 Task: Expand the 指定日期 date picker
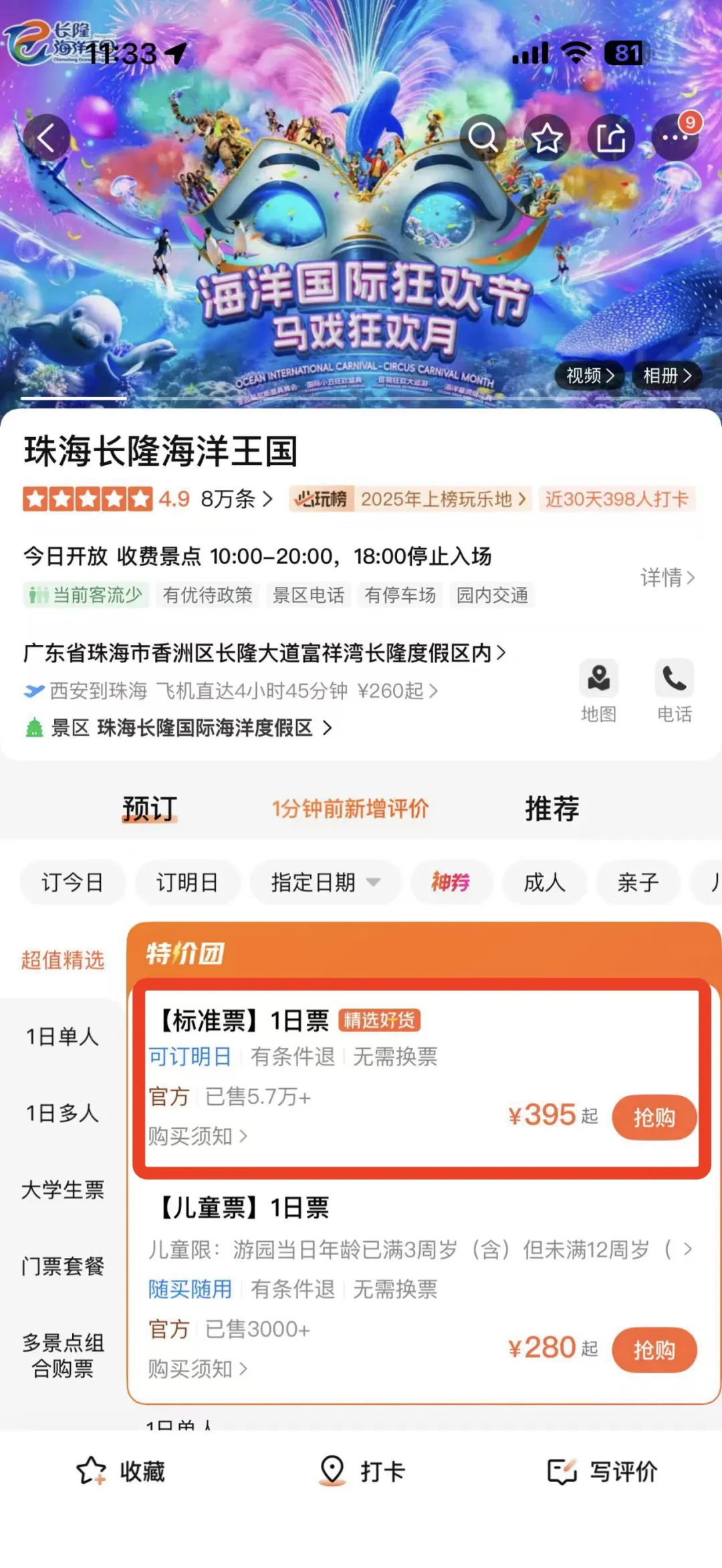pos(325,882)
